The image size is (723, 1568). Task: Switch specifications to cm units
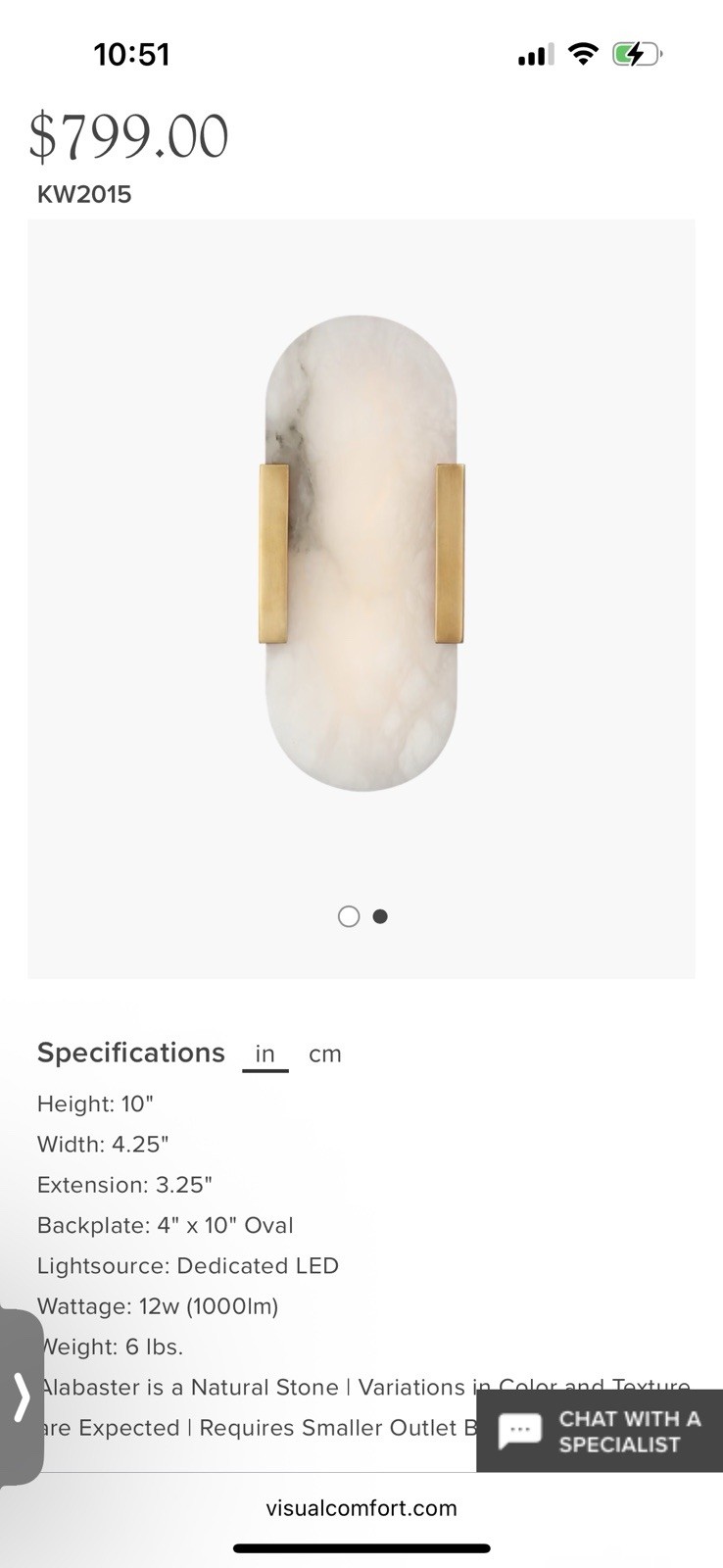(x=324, y=1054)
